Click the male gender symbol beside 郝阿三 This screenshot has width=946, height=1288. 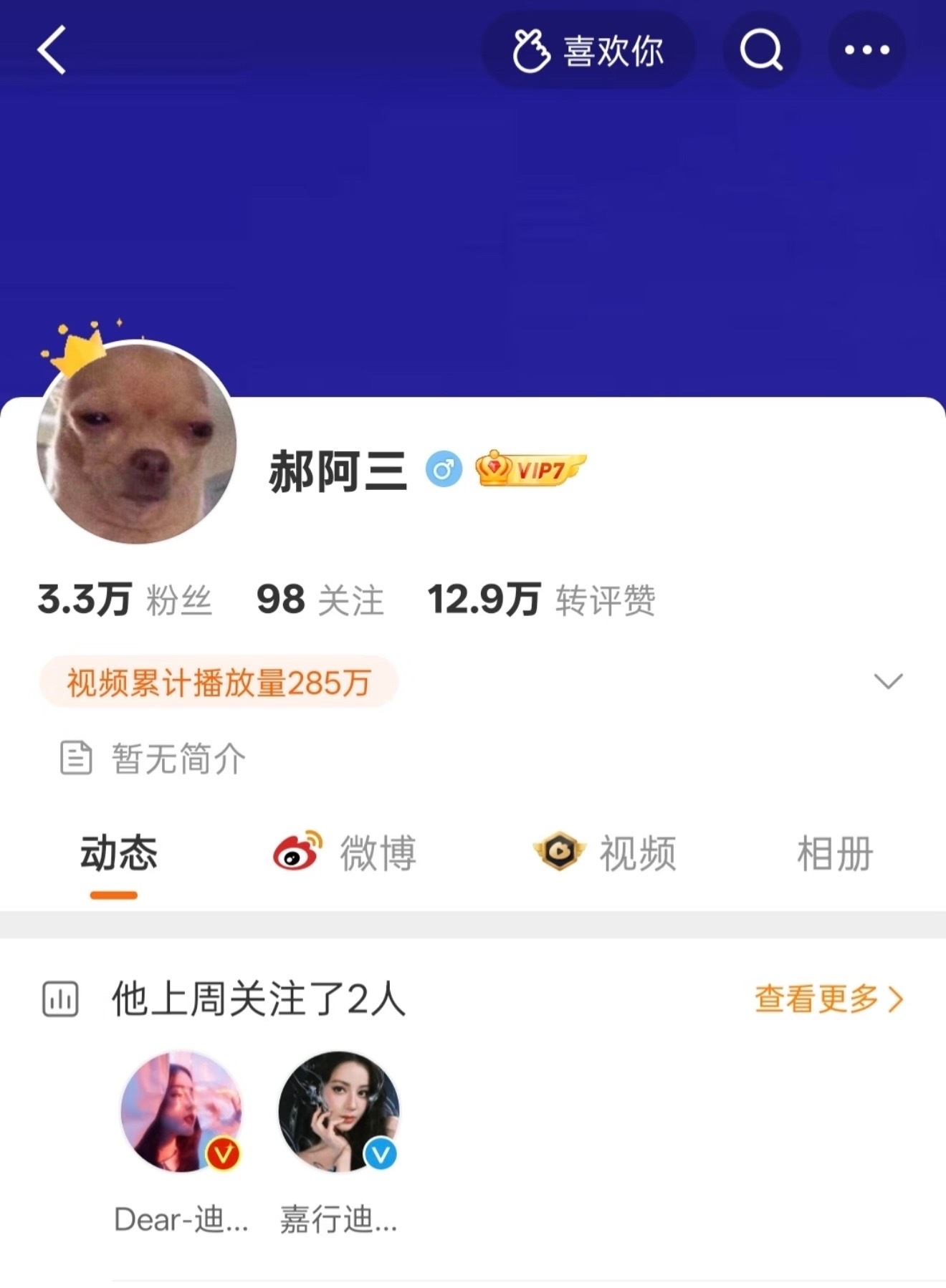(445, 468)
